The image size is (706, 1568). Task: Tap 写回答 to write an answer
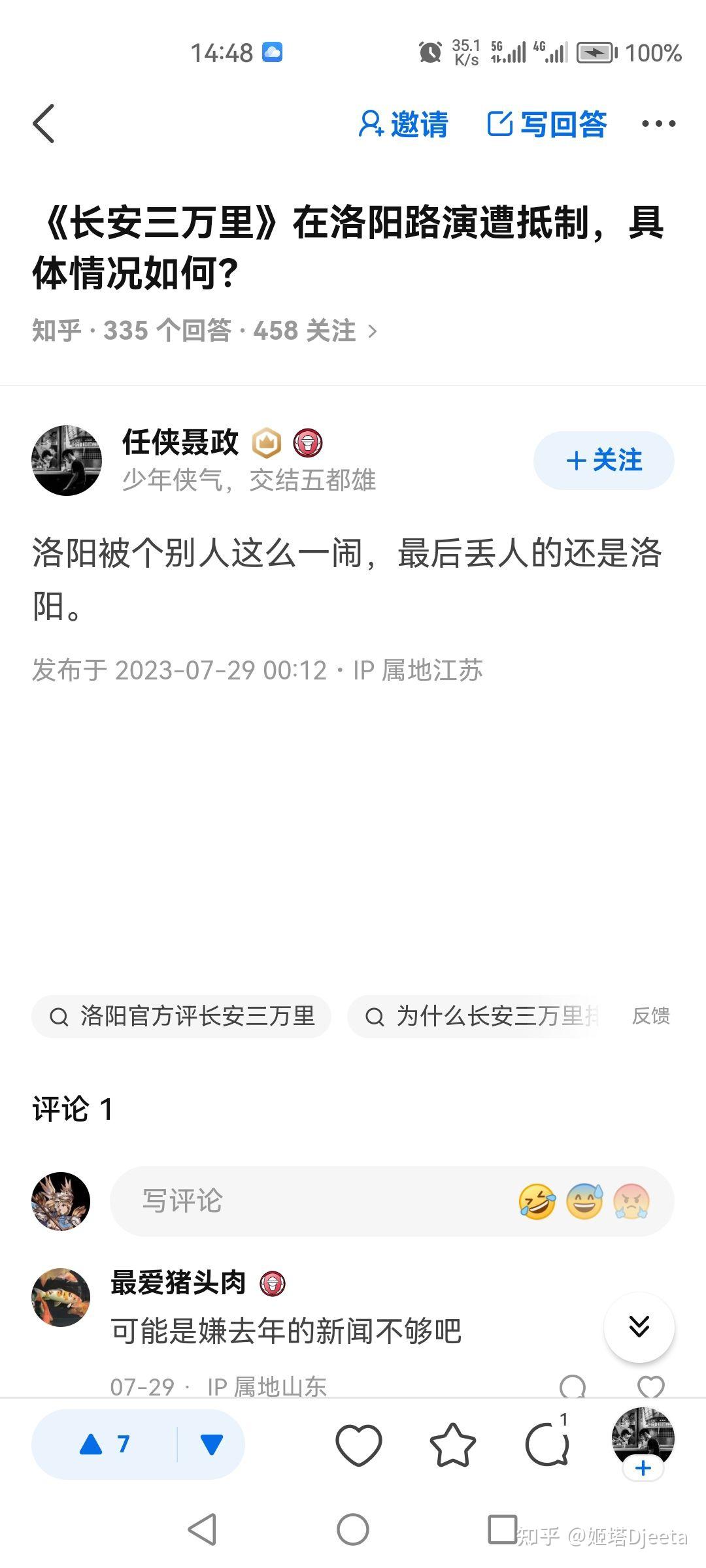tap(547, 124)
